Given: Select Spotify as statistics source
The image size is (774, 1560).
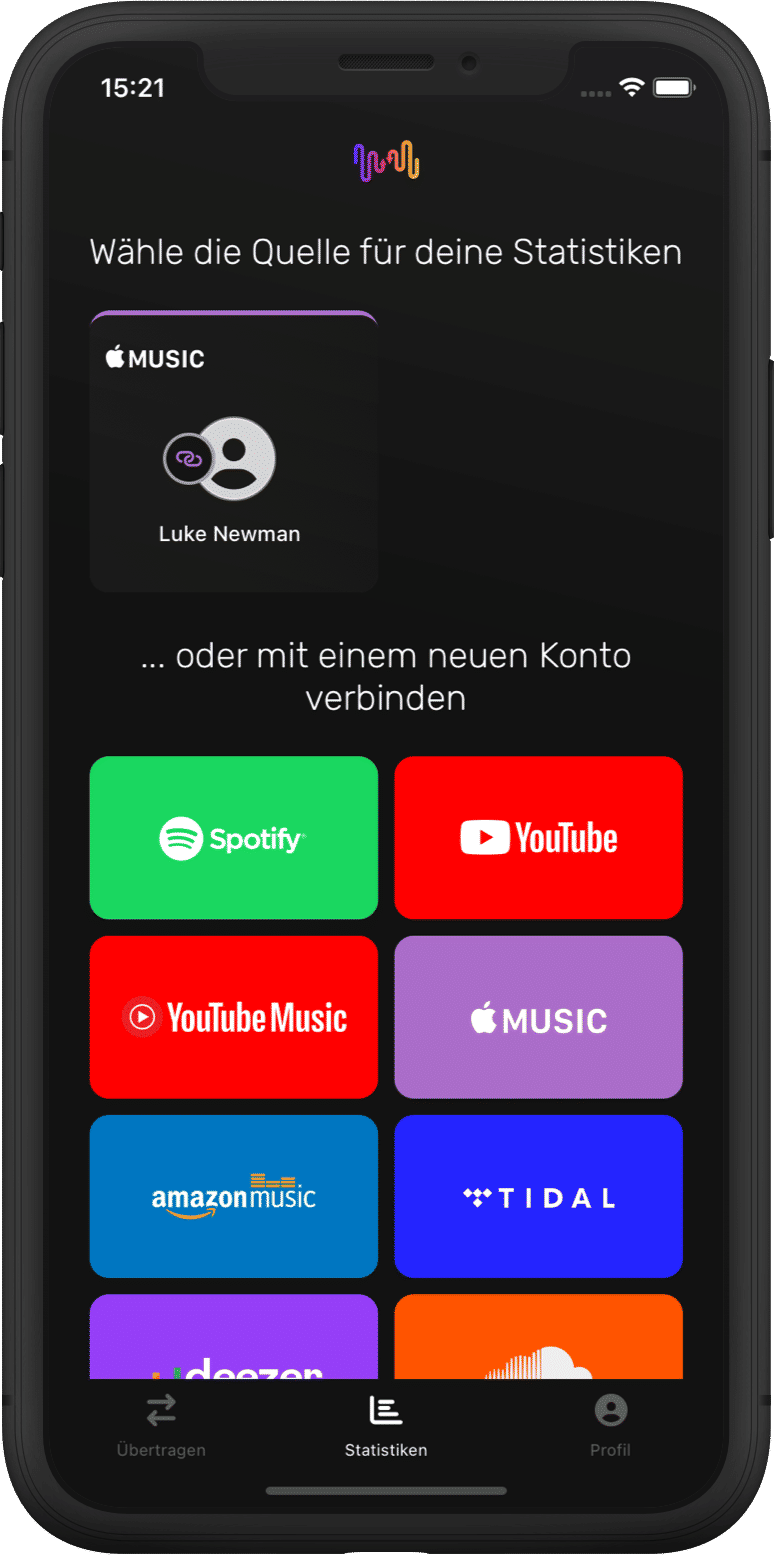Looking at the screenshot, I should pos(233,837).
